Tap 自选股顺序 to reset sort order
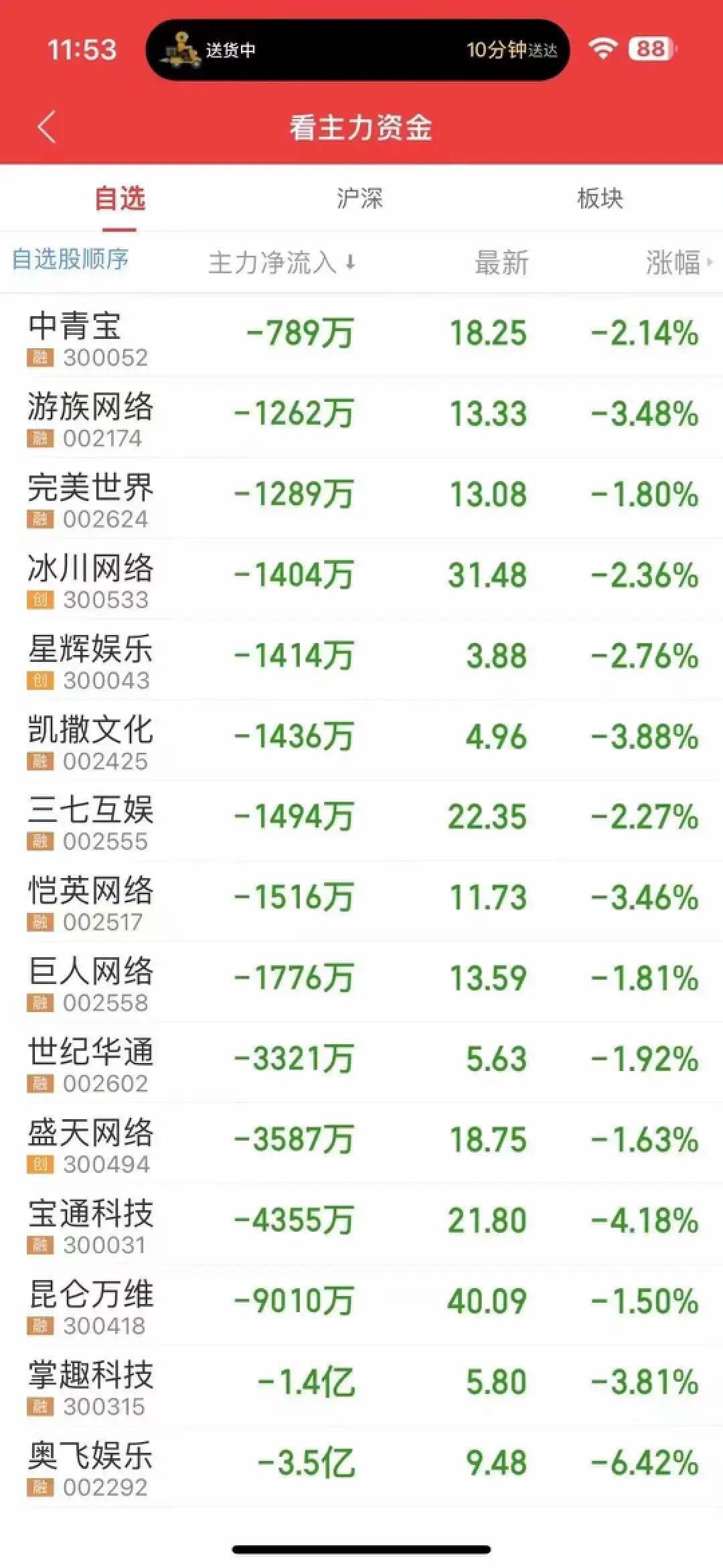This screenshot has height=1568, width=723. click(70, 259)
